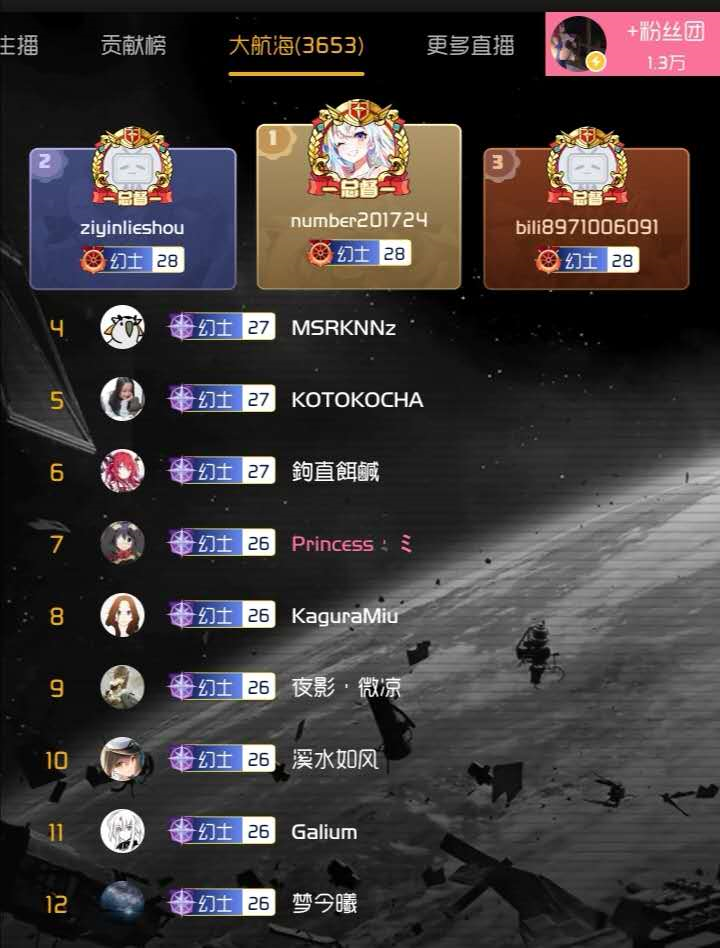Open the 主播 tab

[17, 46]
